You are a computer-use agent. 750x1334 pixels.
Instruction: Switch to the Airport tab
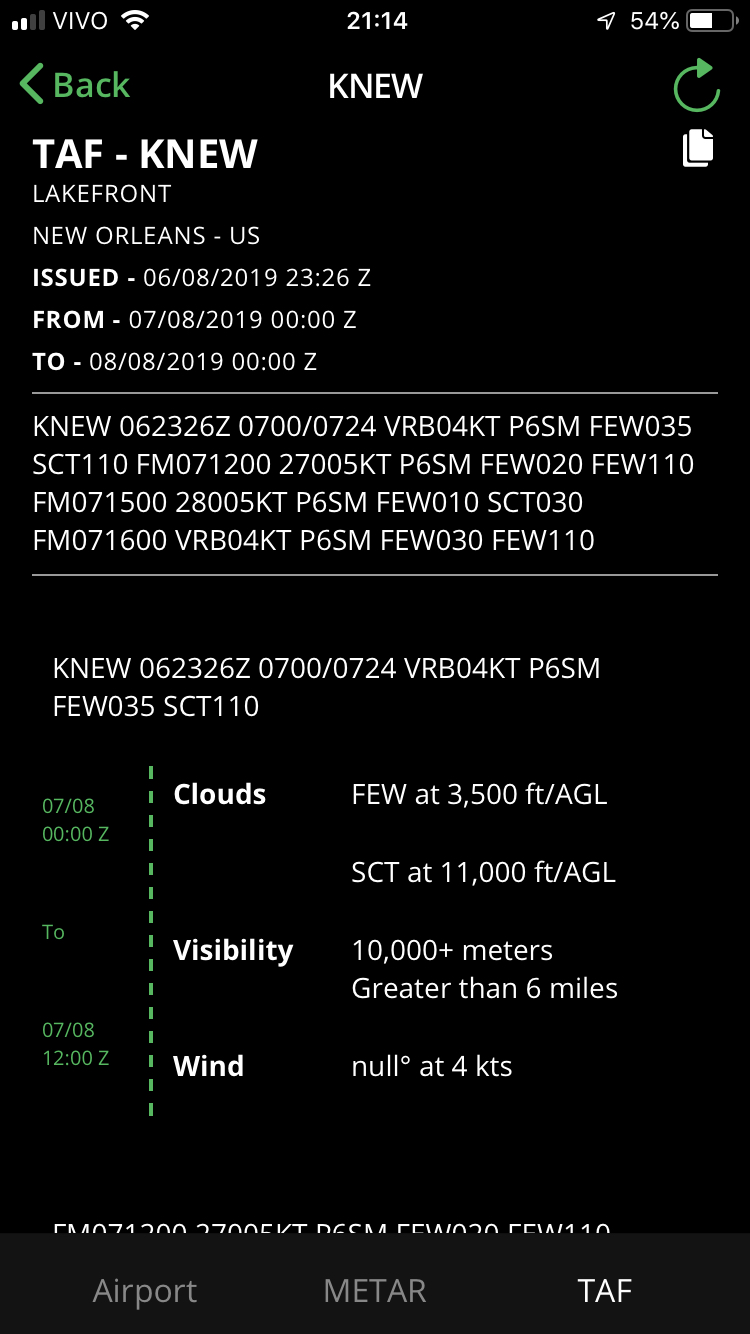coord(145,1290)
